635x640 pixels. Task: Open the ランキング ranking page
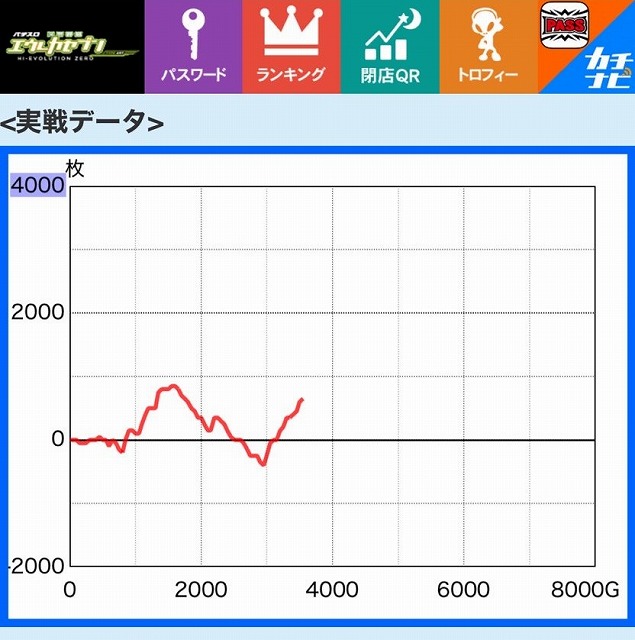click(291, 47)
